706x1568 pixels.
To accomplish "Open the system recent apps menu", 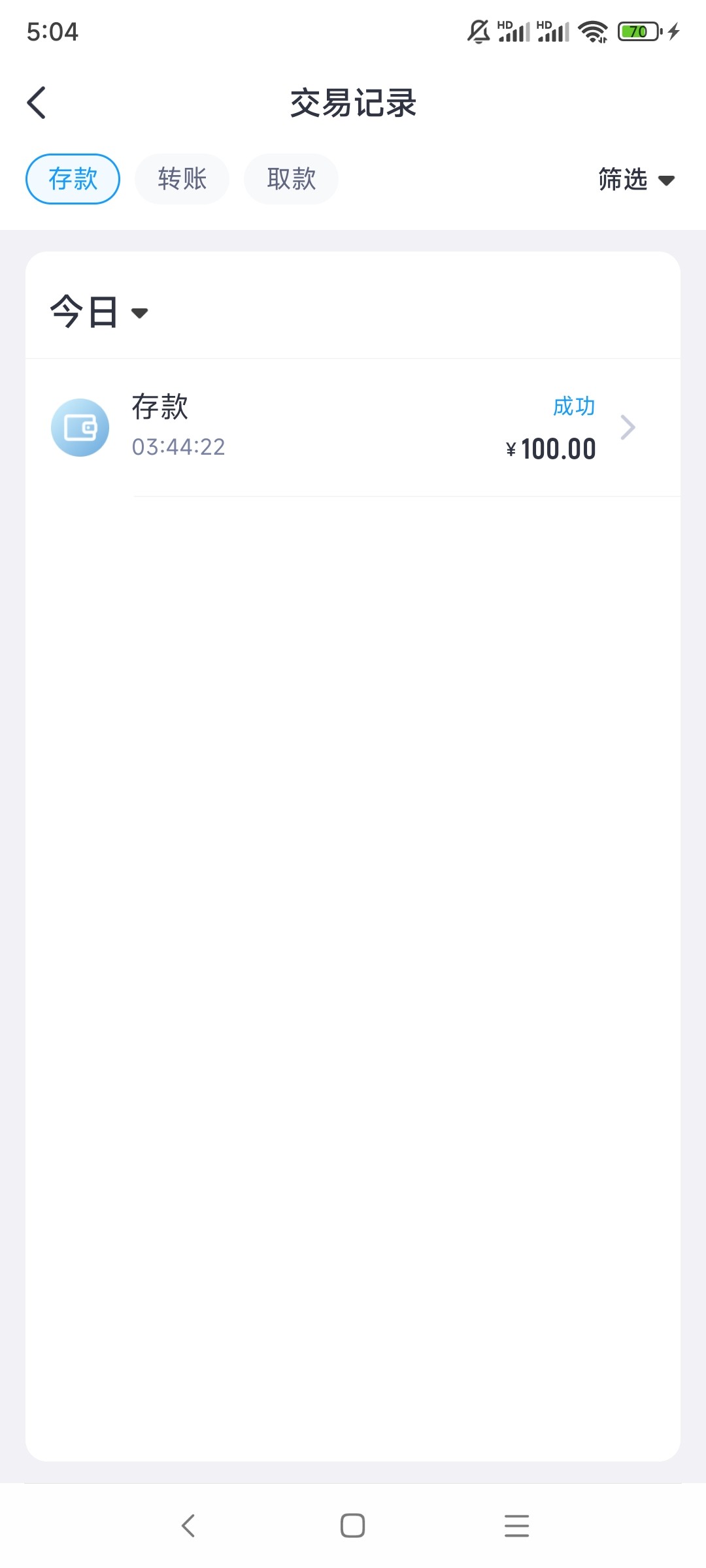I will click(516, 1526).
